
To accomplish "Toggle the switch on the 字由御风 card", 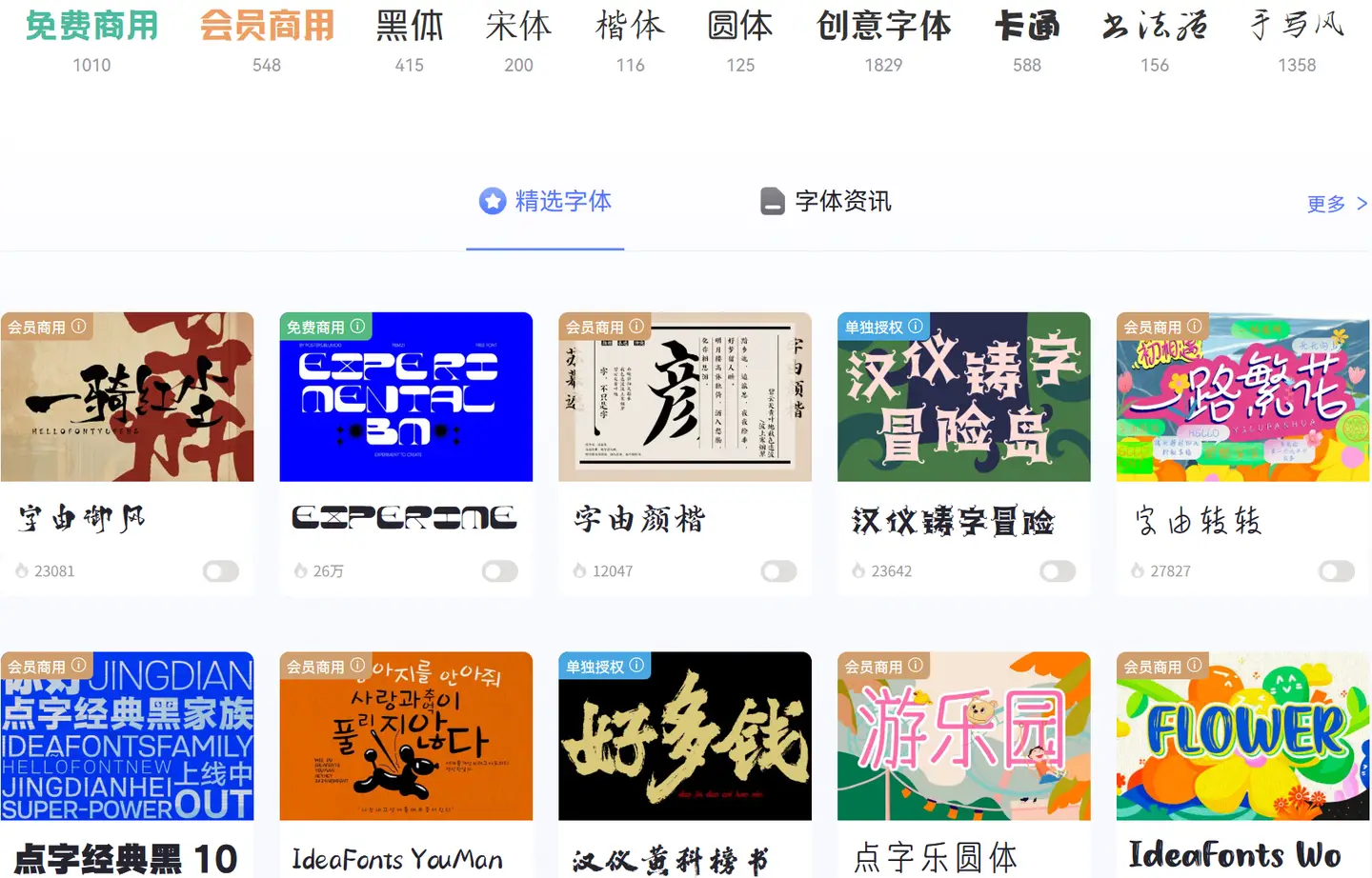I will (221, 571).
